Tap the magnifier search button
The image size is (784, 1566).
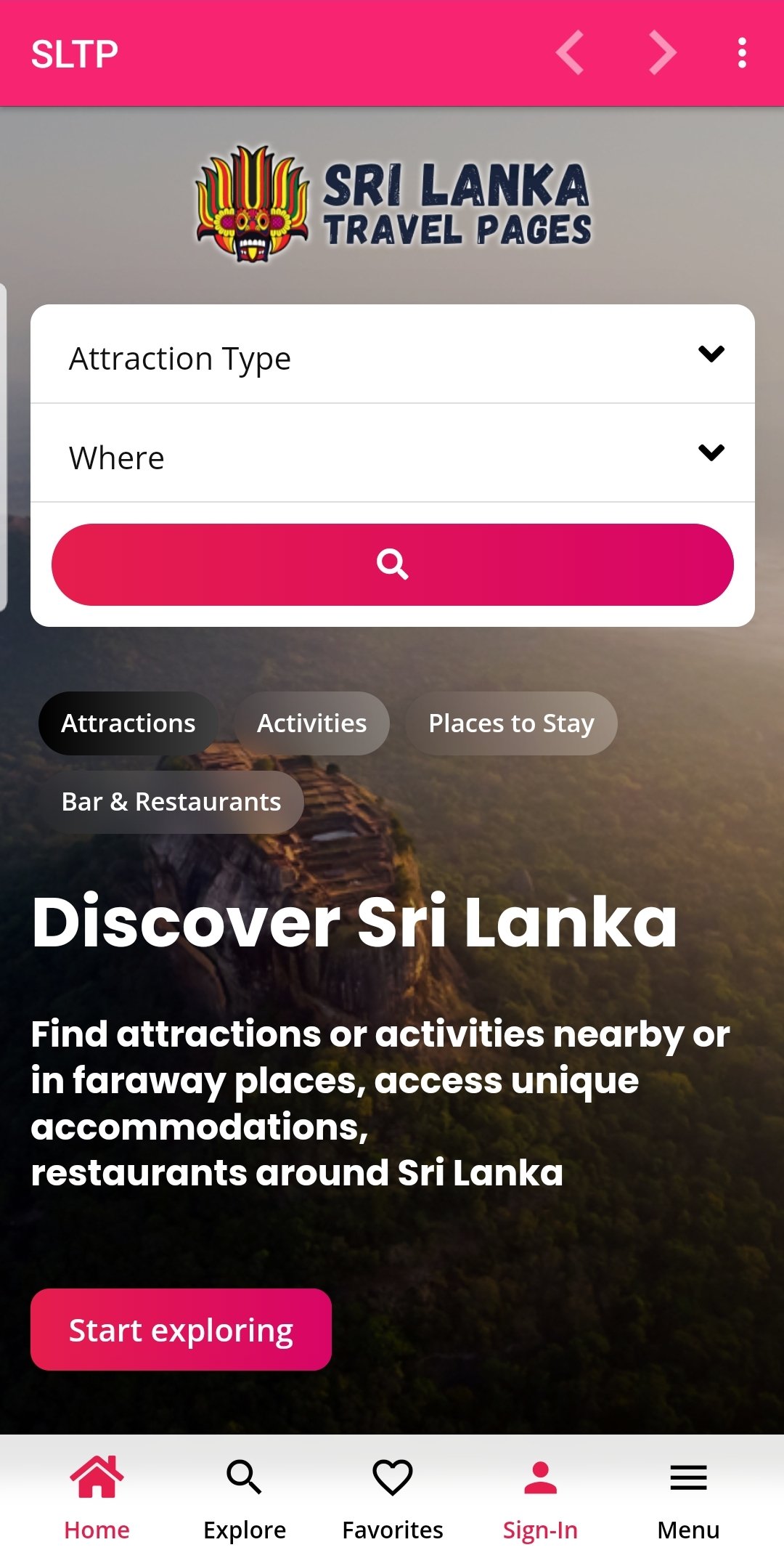(392, 564)
